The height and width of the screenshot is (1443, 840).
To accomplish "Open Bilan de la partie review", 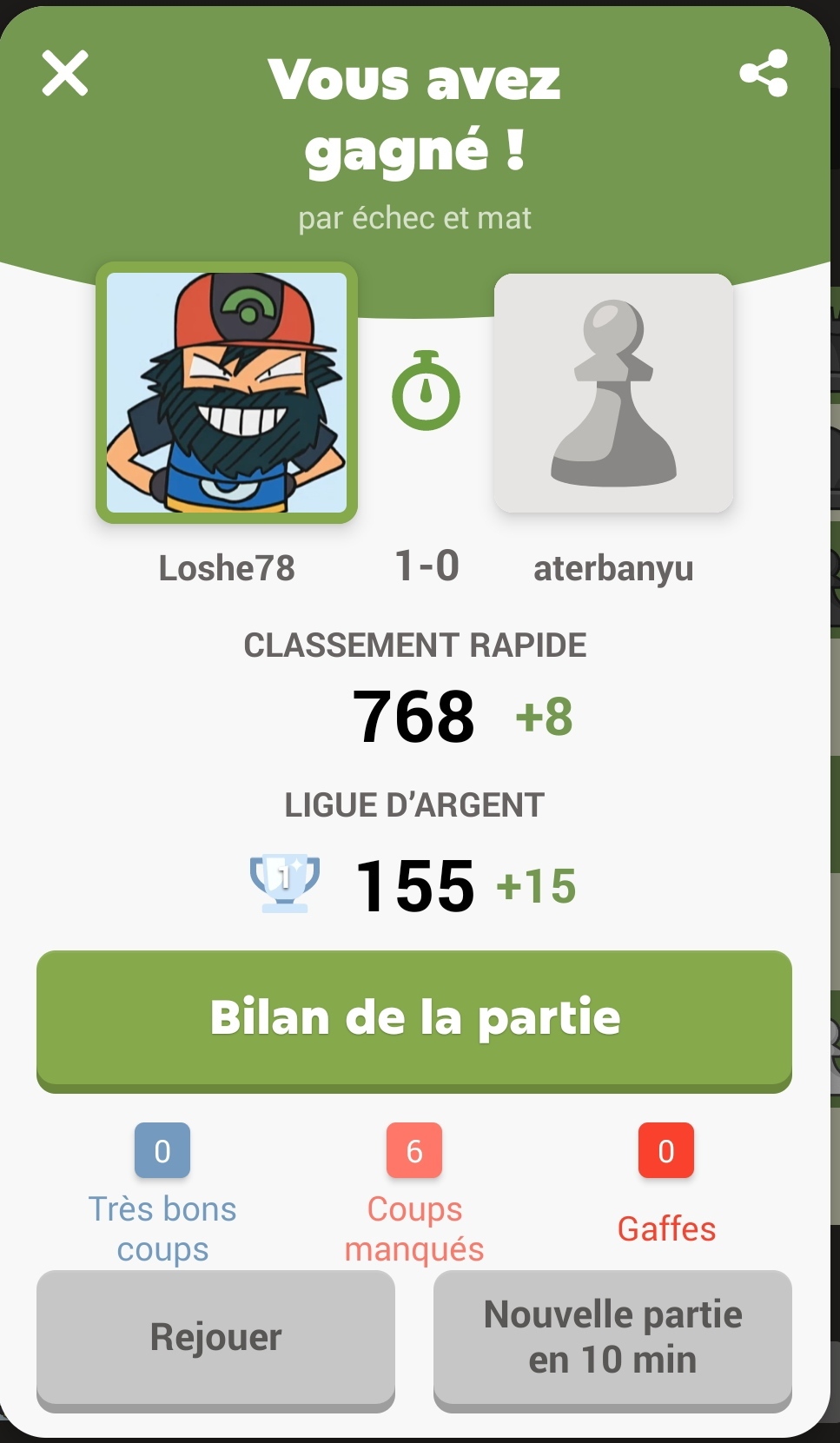I will click(414, 1019).
